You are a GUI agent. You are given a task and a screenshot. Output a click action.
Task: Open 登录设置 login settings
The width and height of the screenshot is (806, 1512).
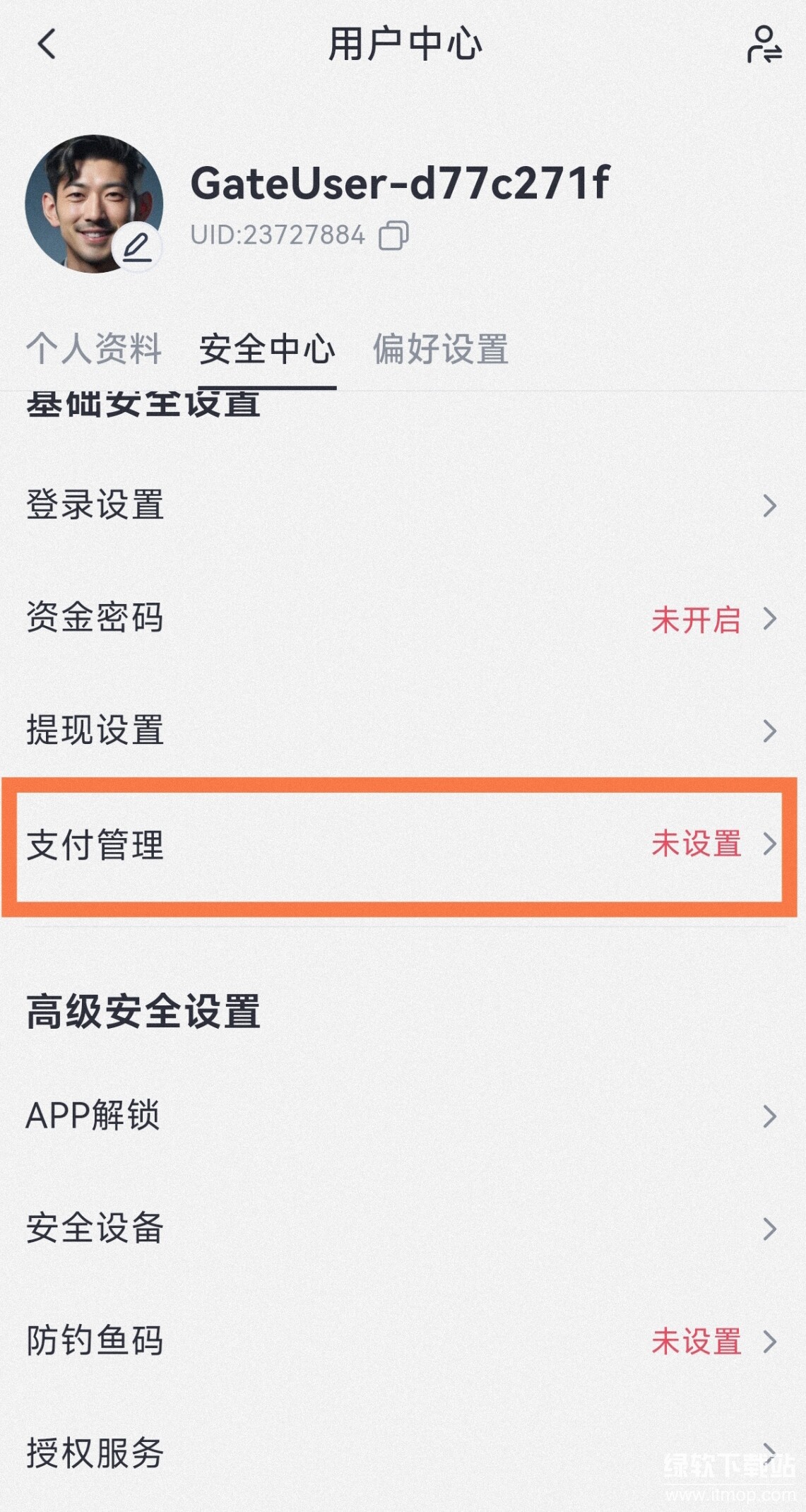click(97, 506)
